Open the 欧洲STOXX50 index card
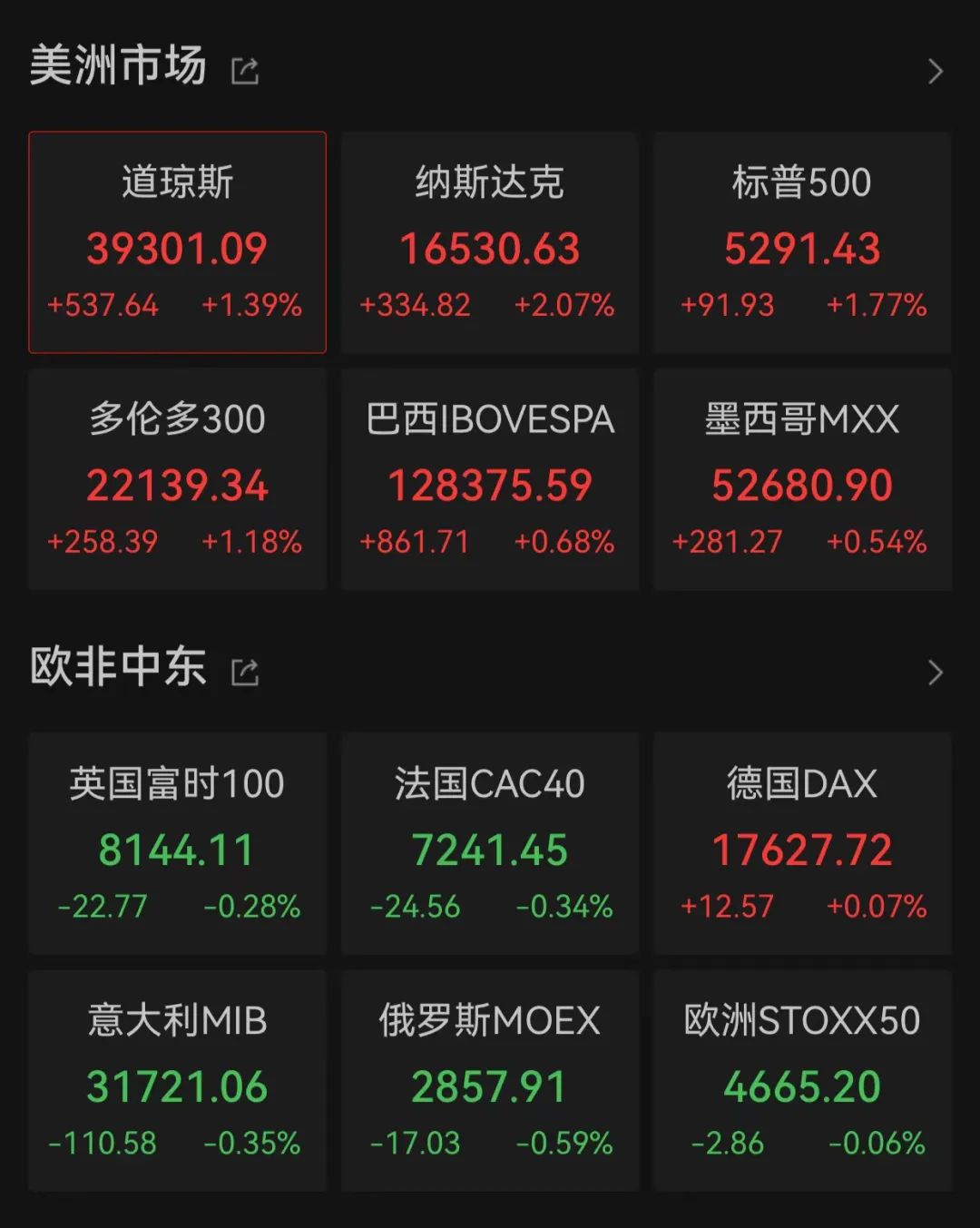This screenshot has height=1228, width=980. tap(802, 1080)
